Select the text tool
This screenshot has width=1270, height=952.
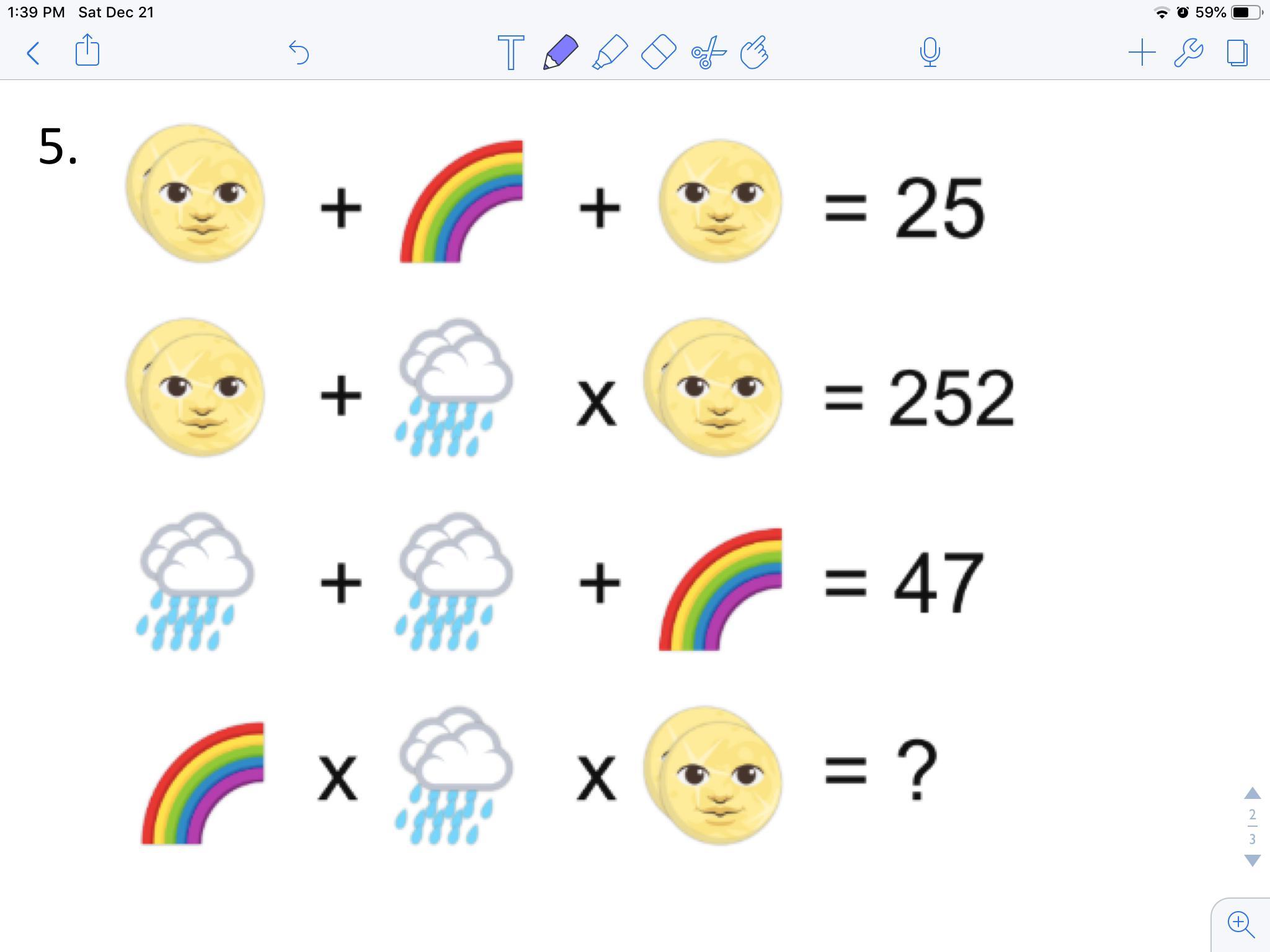click(510, 52)
